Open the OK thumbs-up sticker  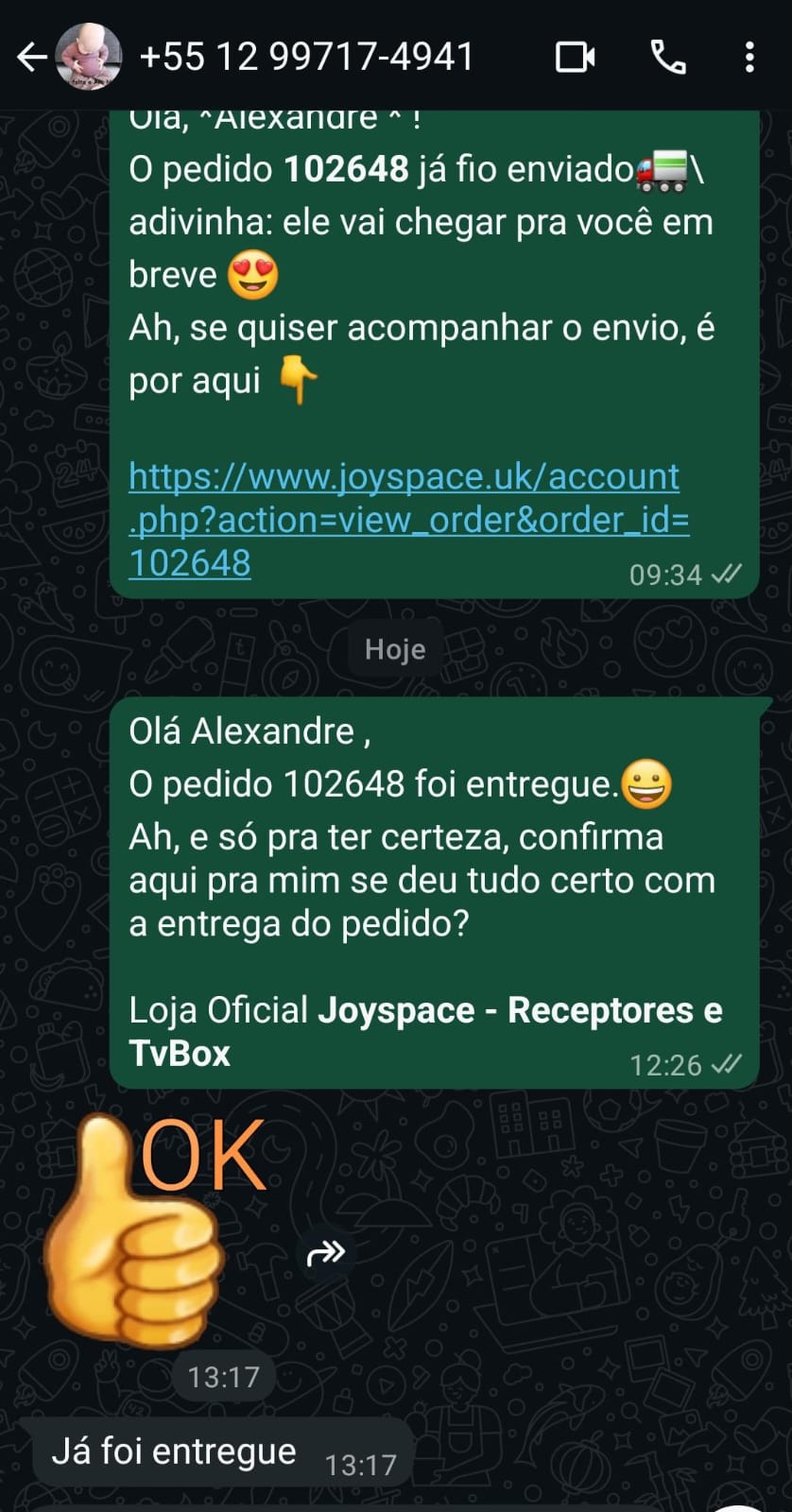pyautogui.click(x=151, y=1228)
